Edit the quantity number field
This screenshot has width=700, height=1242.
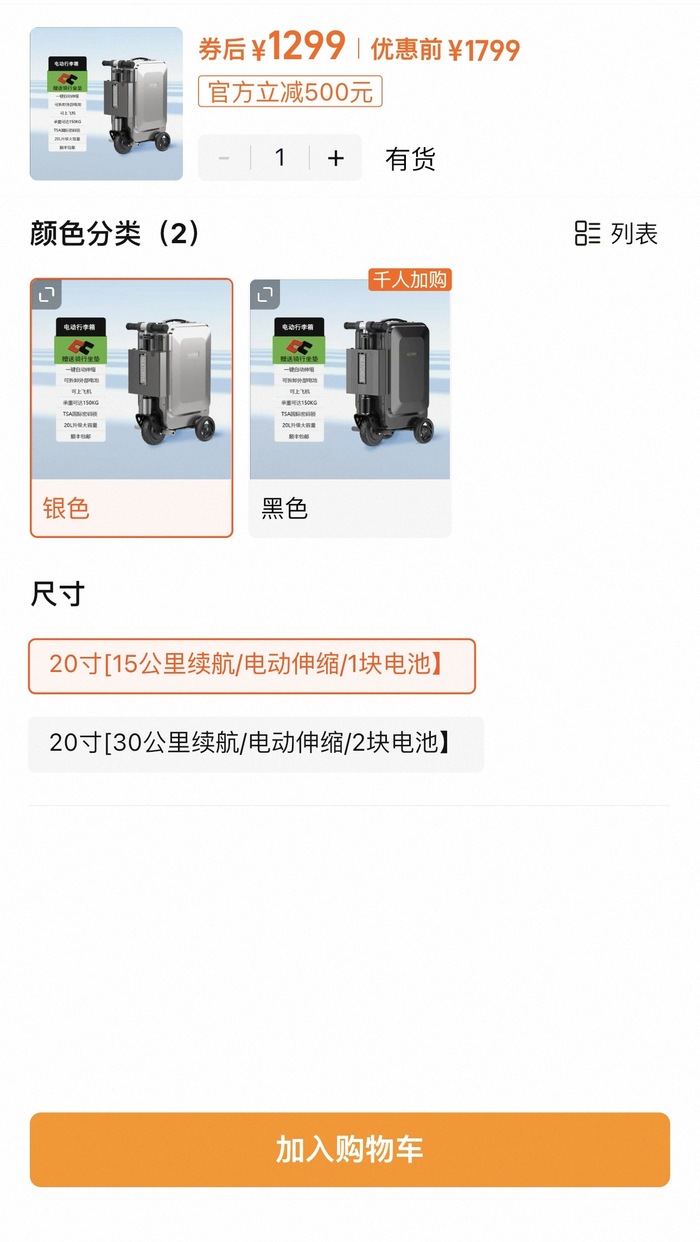280,158
